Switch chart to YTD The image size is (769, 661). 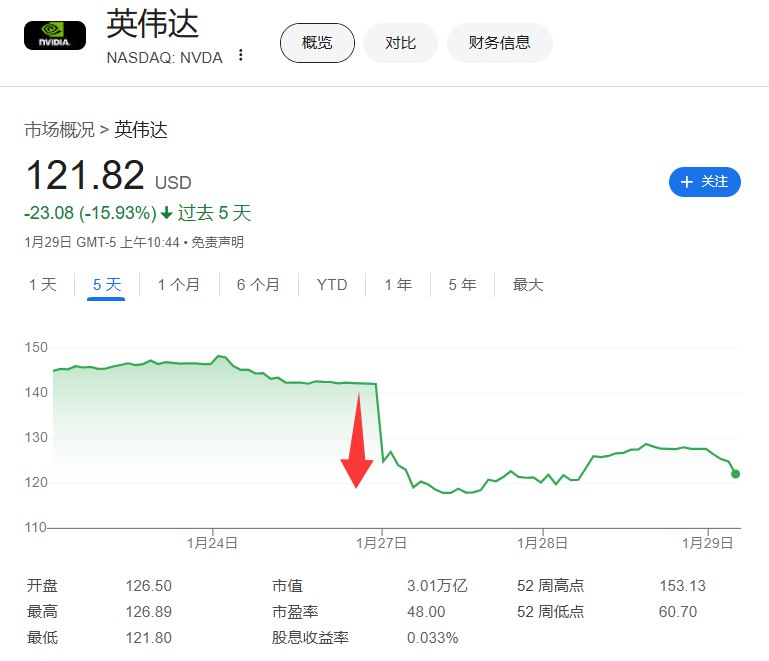tap(332, 285)
